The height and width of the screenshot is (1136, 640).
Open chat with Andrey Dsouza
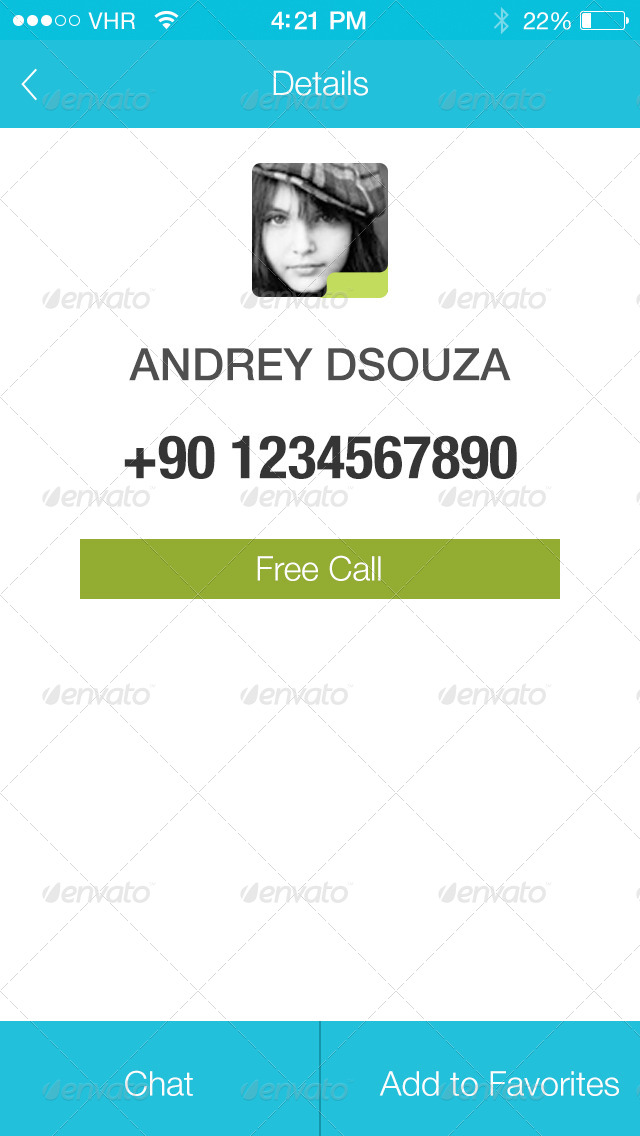(x=159, y=1083)
